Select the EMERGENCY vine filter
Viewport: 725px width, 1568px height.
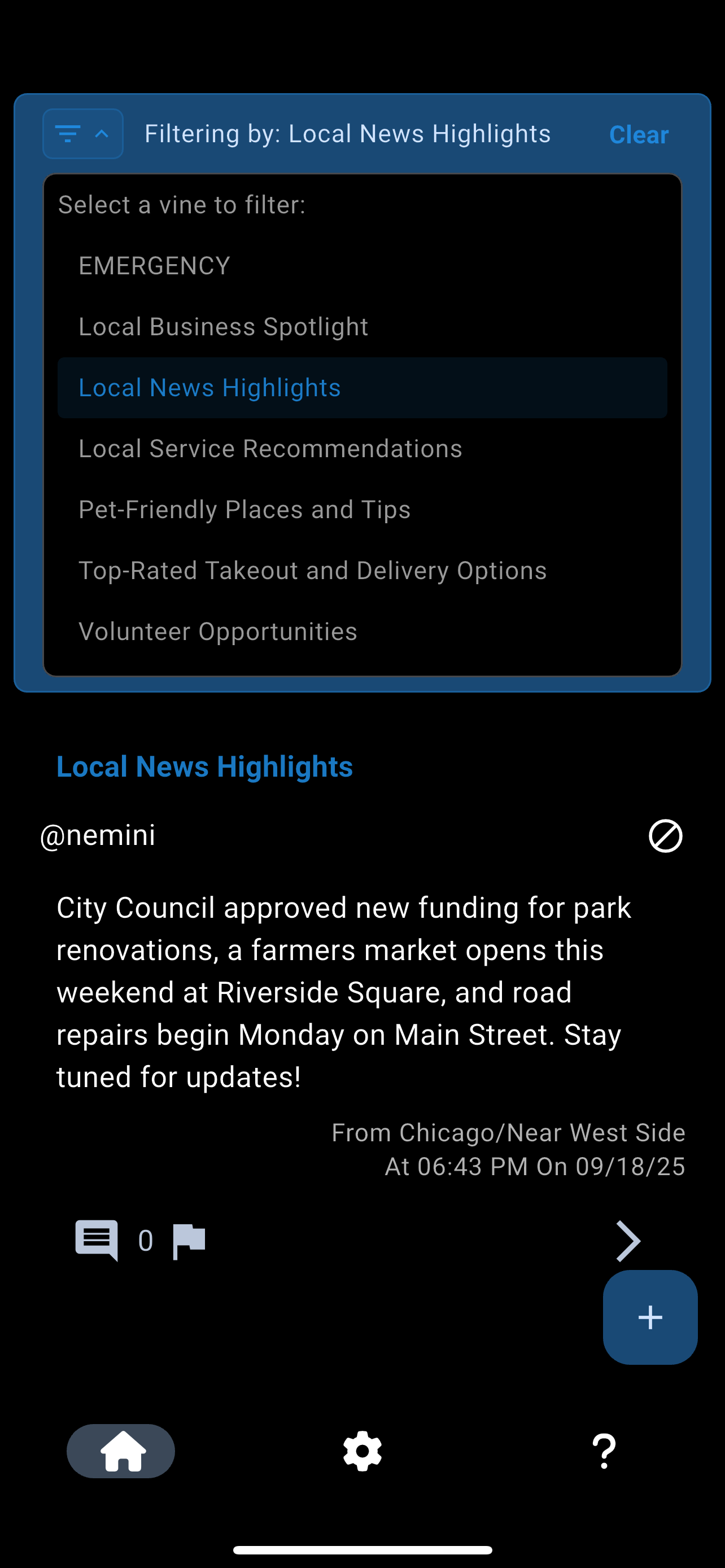[154, 265]
